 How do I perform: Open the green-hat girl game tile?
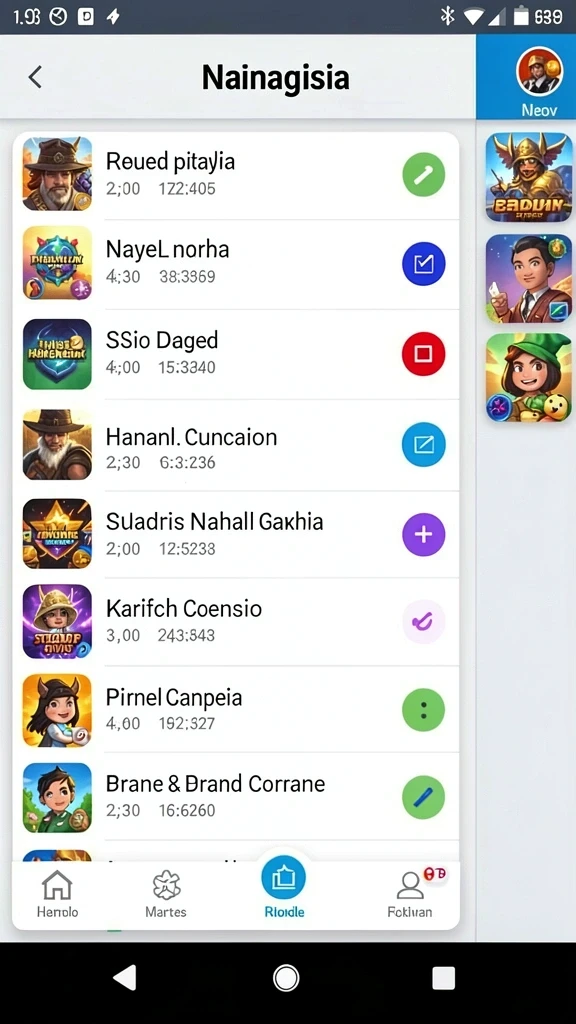[x=528, y=377]
